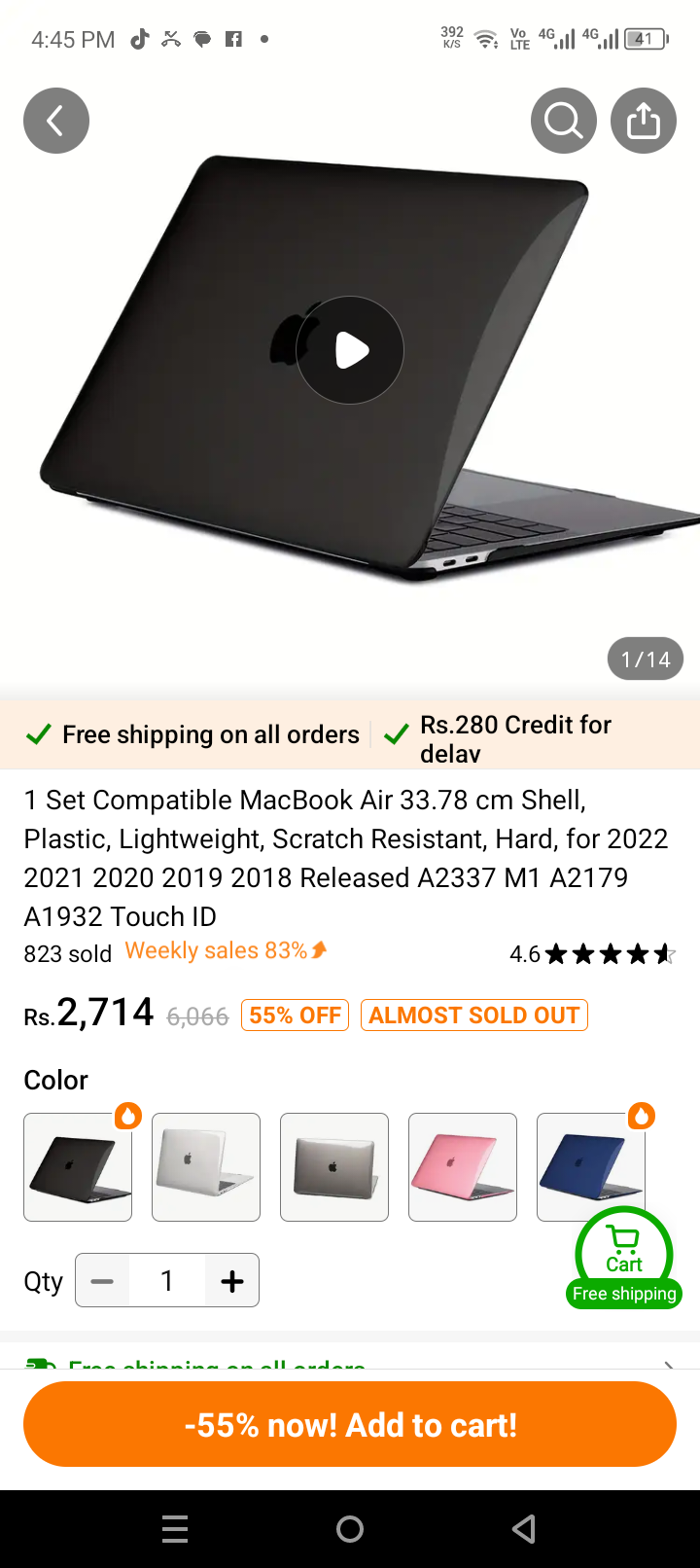Pick the pink case color
Screen dimensions: 700x1568
point(463,1166)
